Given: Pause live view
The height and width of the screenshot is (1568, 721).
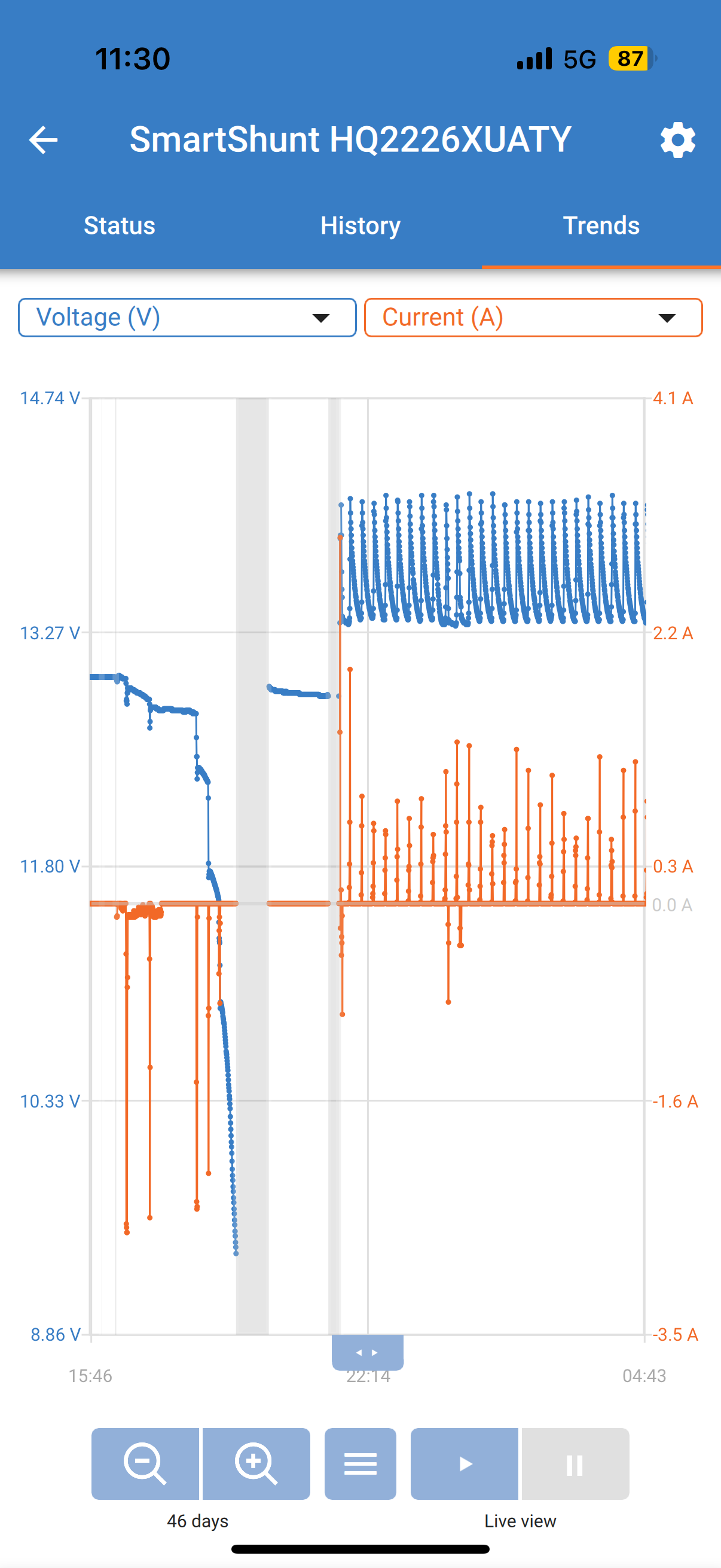Looking at the screenshot, I should (x=576, y=1463).
